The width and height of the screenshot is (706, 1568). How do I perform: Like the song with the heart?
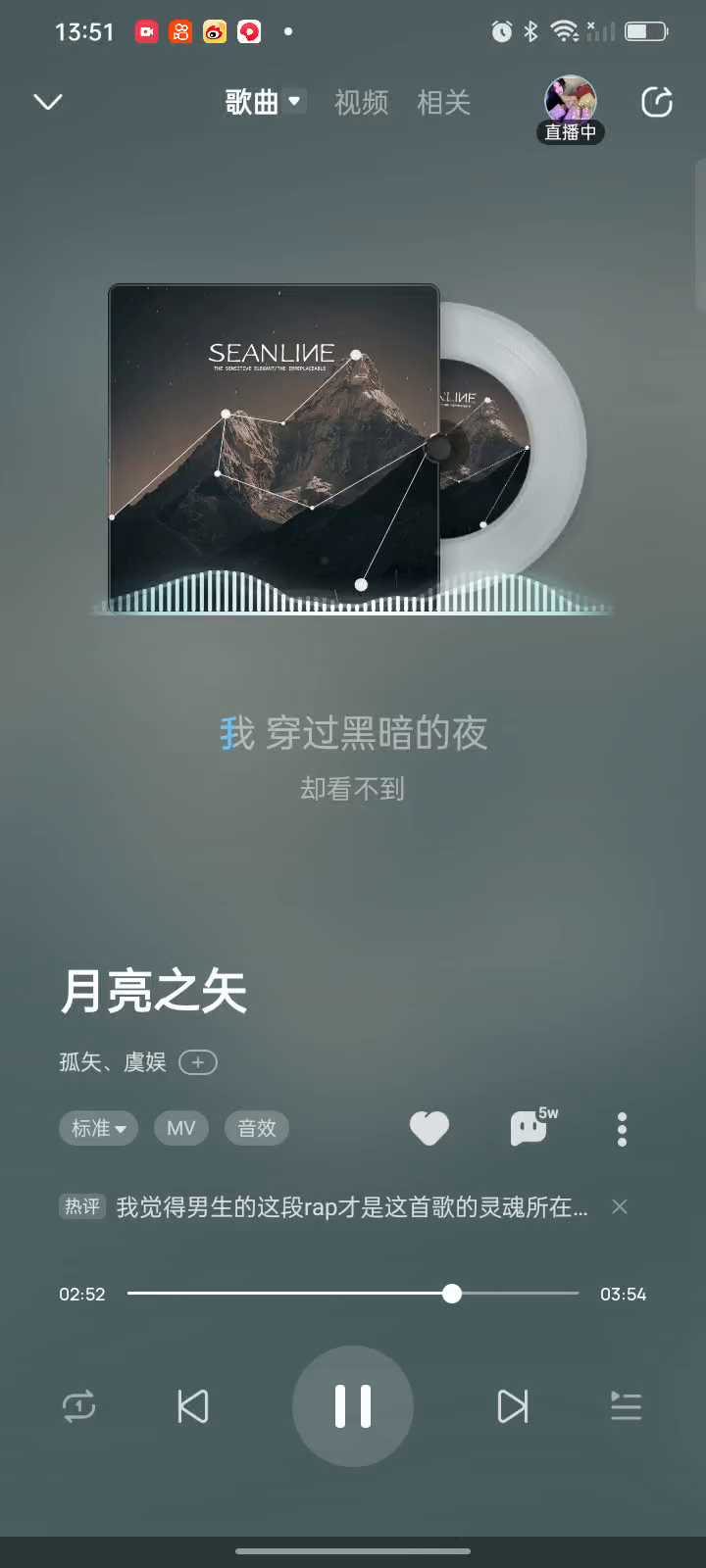429,1129
